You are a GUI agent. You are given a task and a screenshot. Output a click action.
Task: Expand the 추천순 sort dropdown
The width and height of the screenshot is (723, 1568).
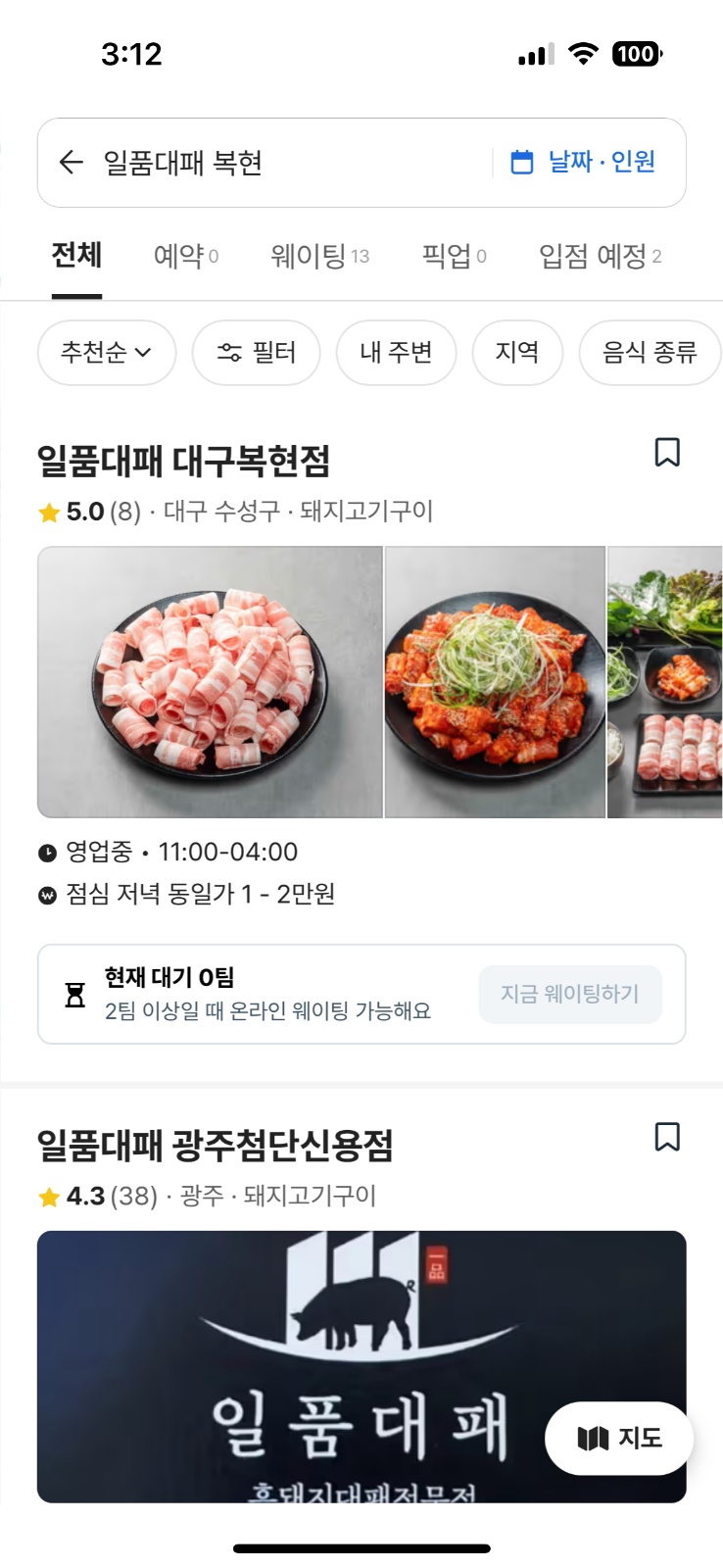(x=106, y=353)
